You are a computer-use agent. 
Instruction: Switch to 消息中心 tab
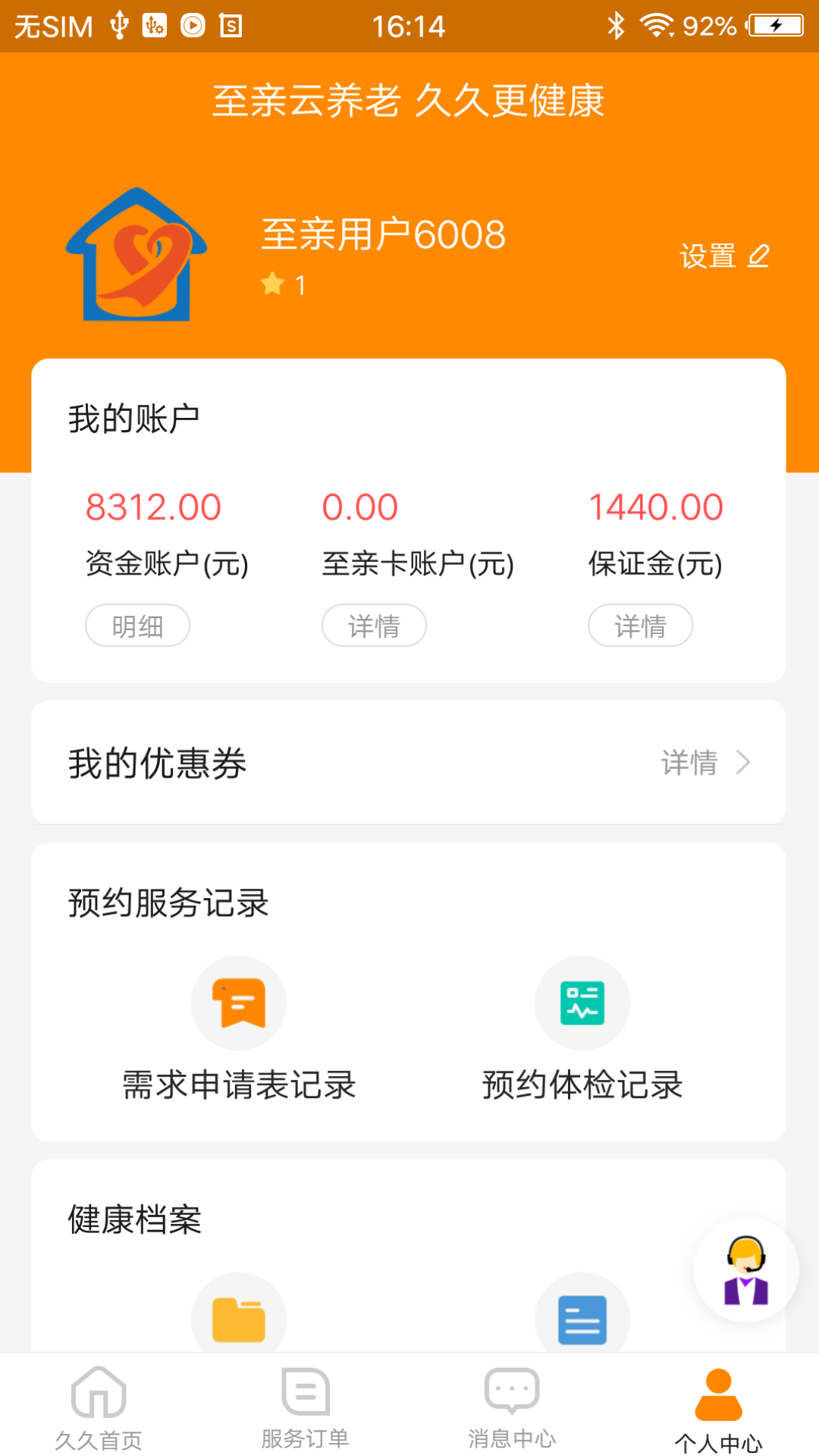[512, 1407]
